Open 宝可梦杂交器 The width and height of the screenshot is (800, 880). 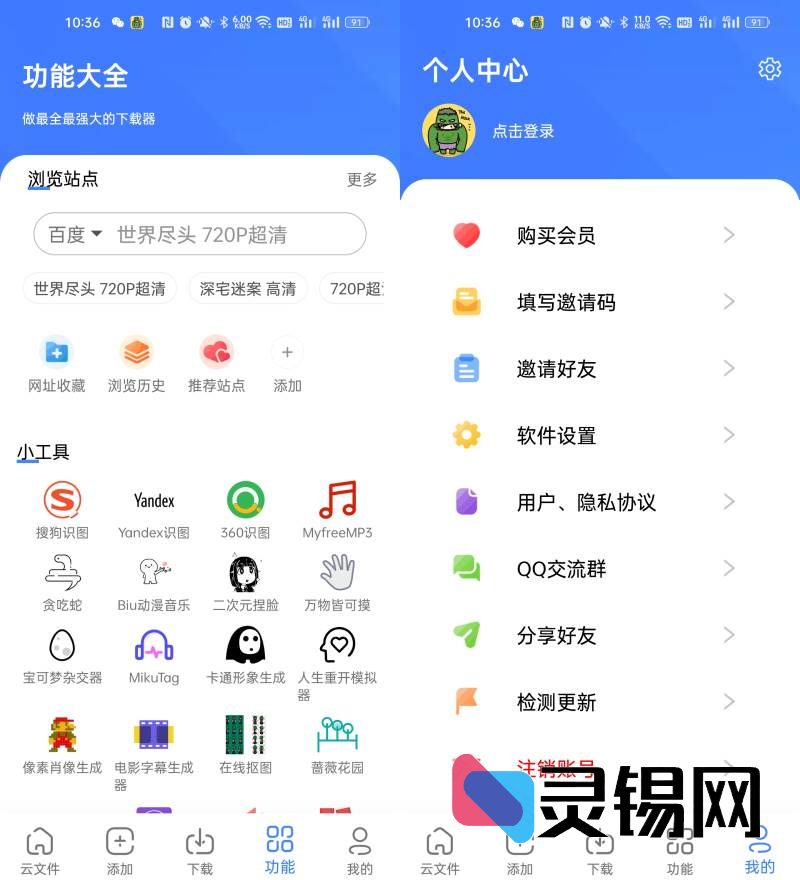[x=62, y=655]
